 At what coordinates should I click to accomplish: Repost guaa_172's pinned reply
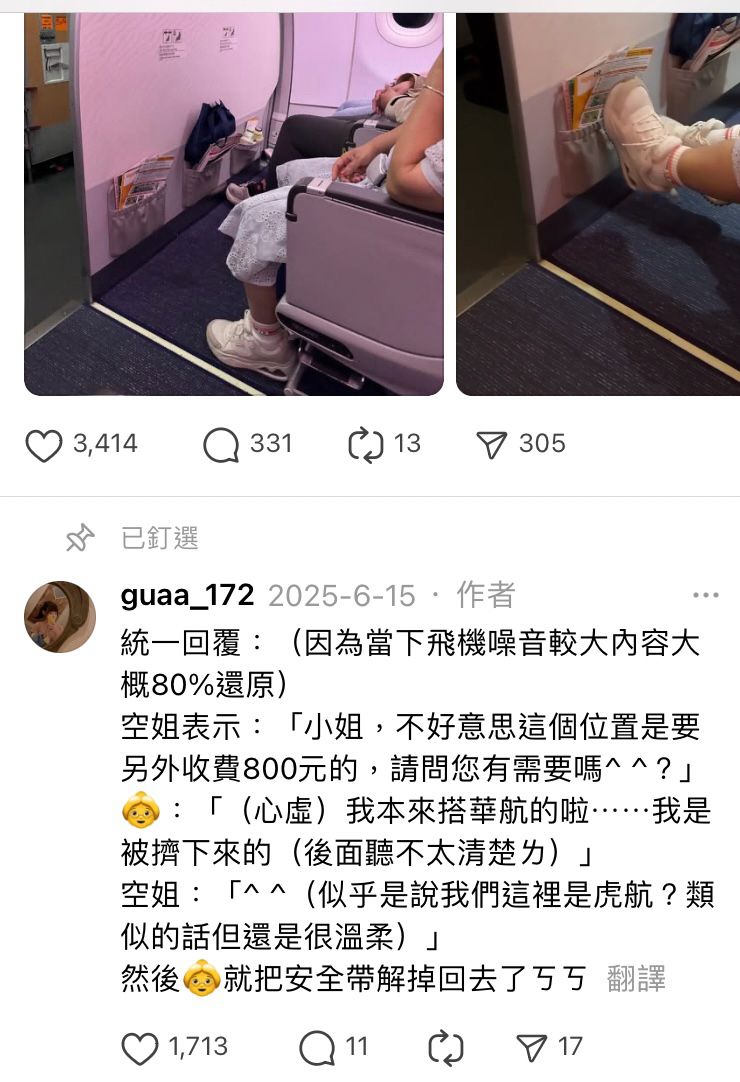point(445,1047)
